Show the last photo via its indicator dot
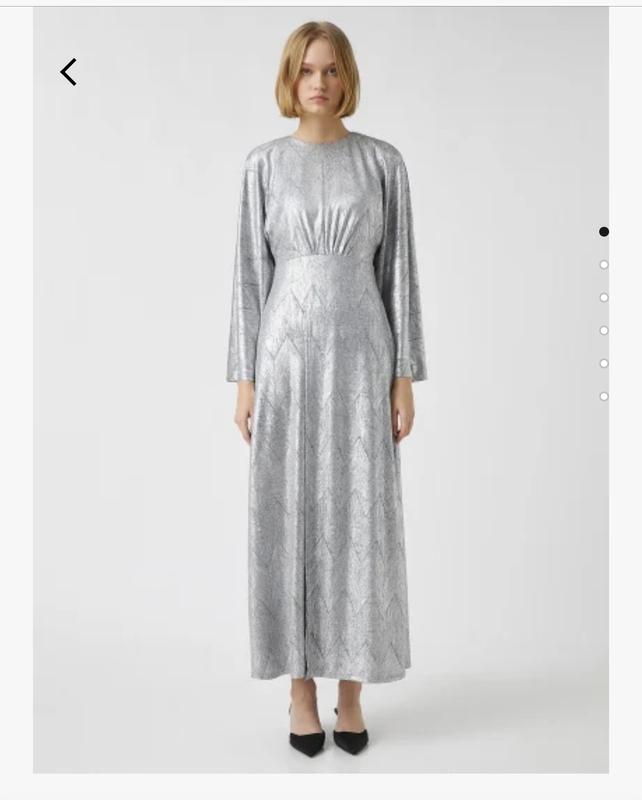Image resolution: width=642 pixels, height=800 pixels. pos(604,397)
